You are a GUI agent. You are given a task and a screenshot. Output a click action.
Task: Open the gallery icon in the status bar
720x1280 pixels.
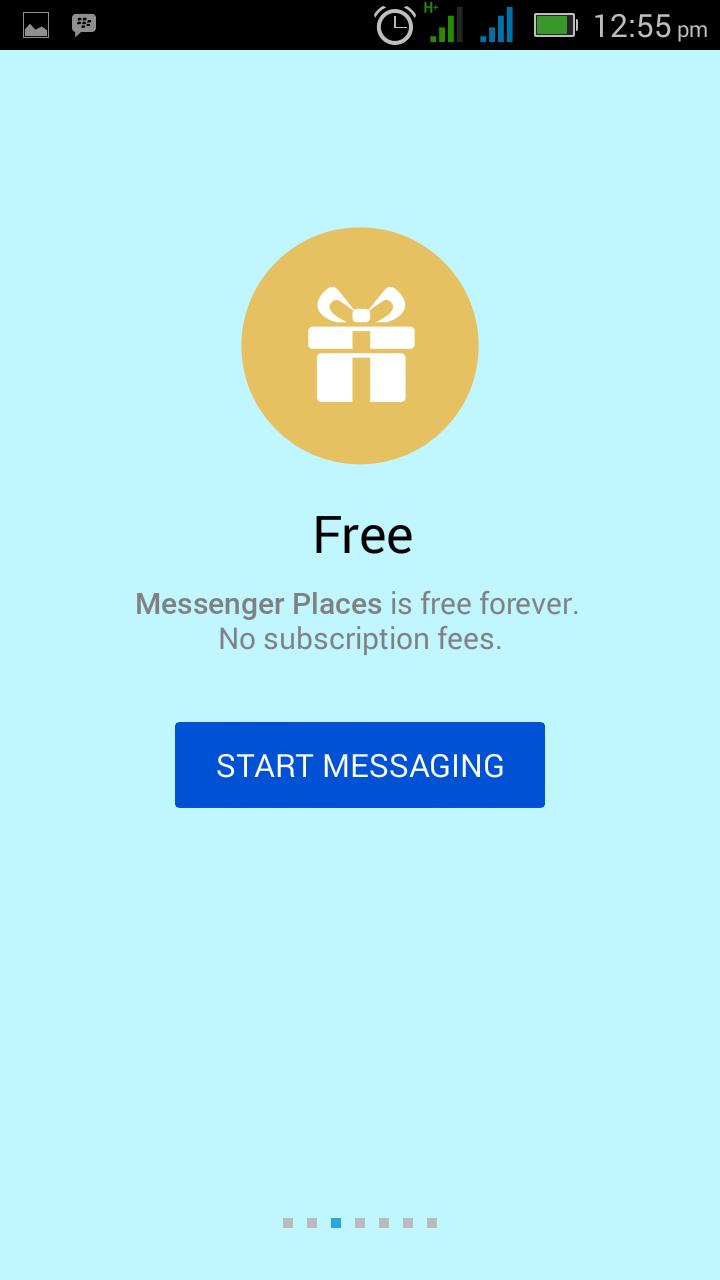point(35,24)
